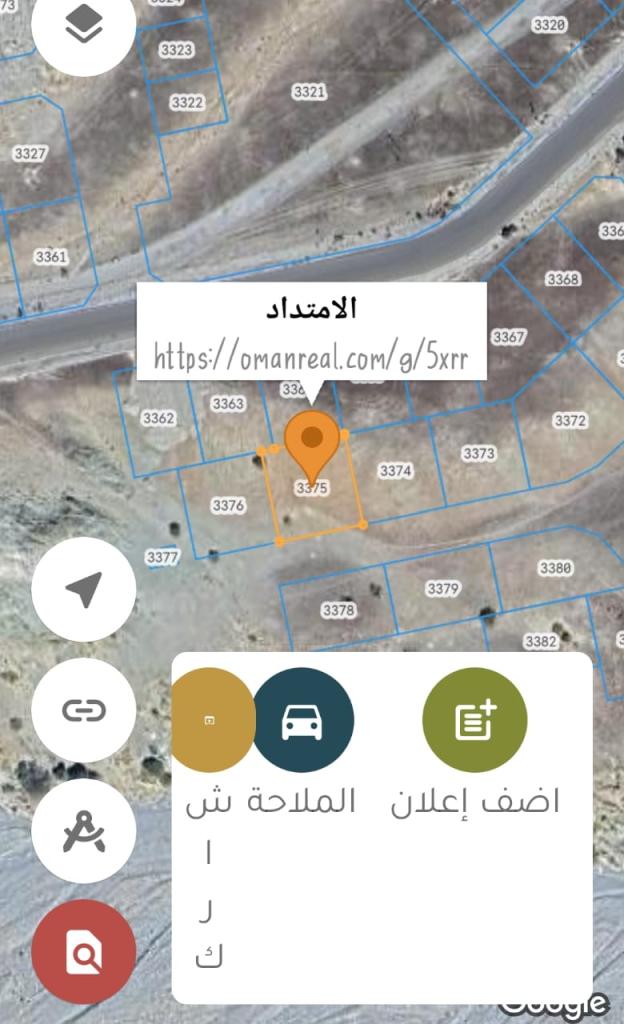
Task: Open the map layers button
Action: click(x=84, y=26)
